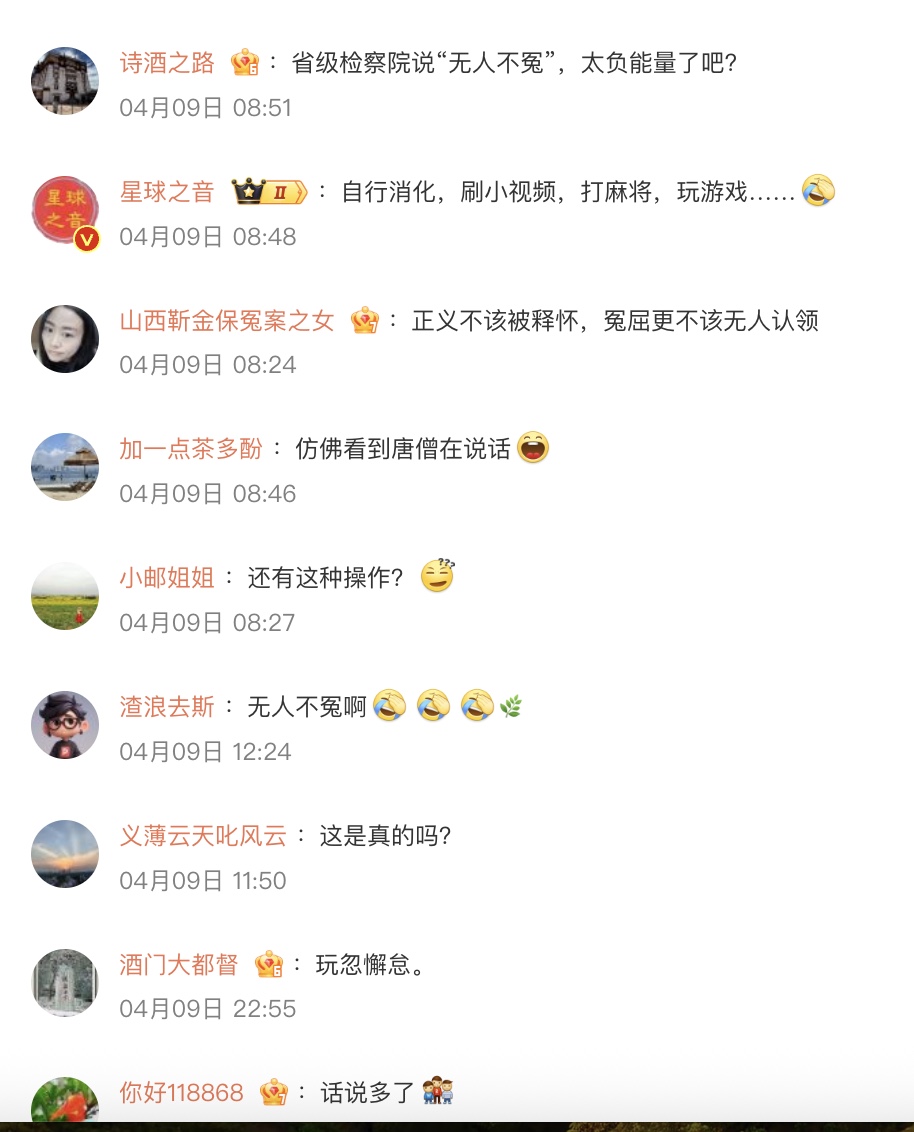Tap 小邮姐姐's avatar image

tap(65, 596)
